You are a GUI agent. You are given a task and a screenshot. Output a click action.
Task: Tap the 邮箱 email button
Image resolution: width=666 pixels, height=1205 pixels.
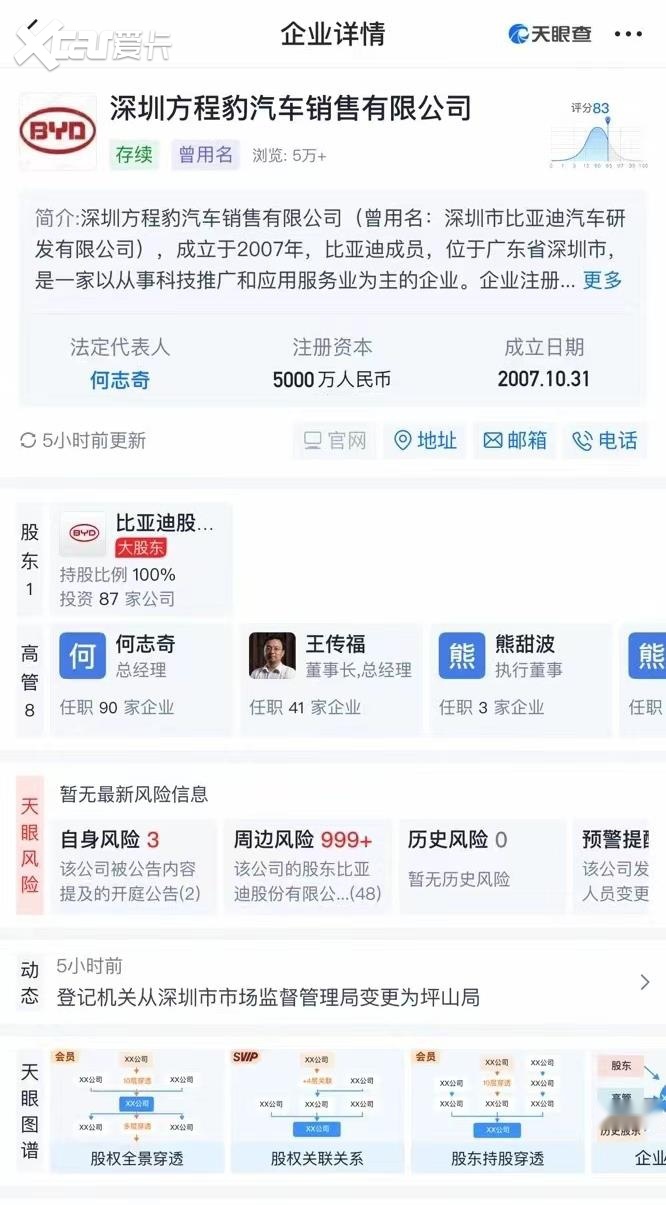coord(515,441)
